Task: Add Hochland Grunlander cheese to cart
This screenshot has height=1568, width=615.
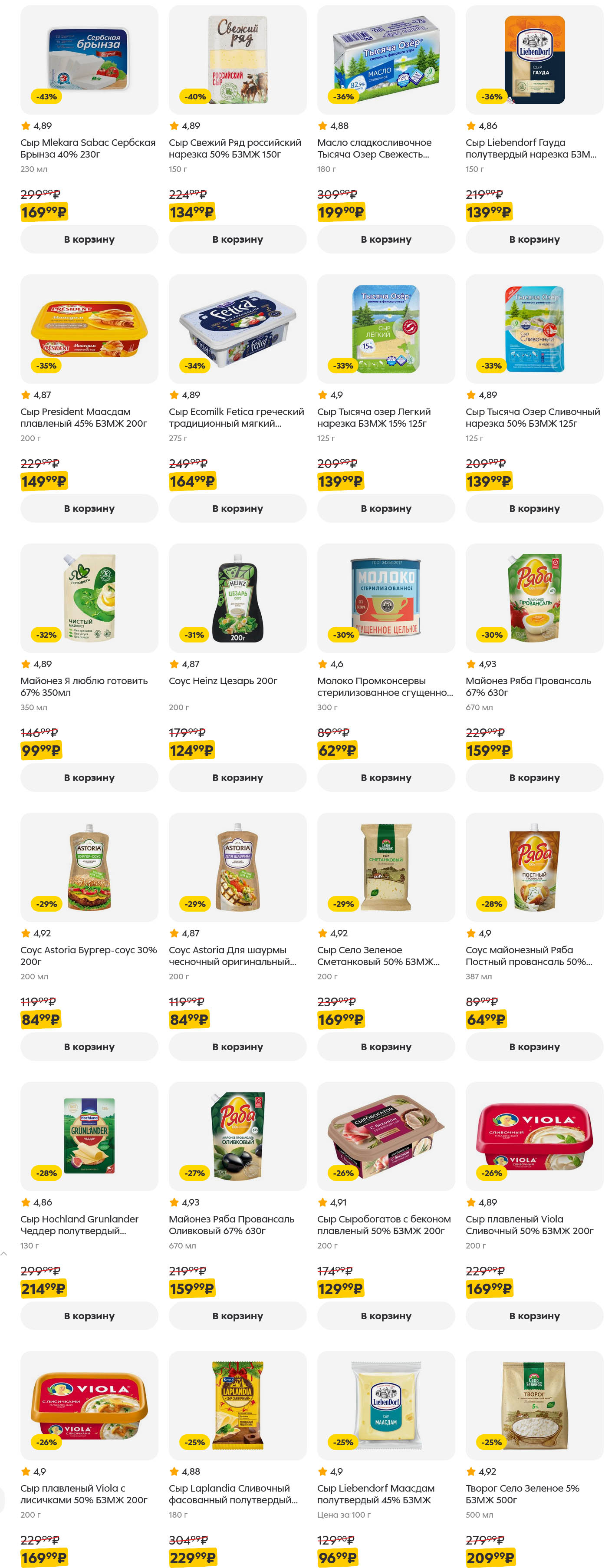Action: pyautogui.click(x=89, y=1315)
